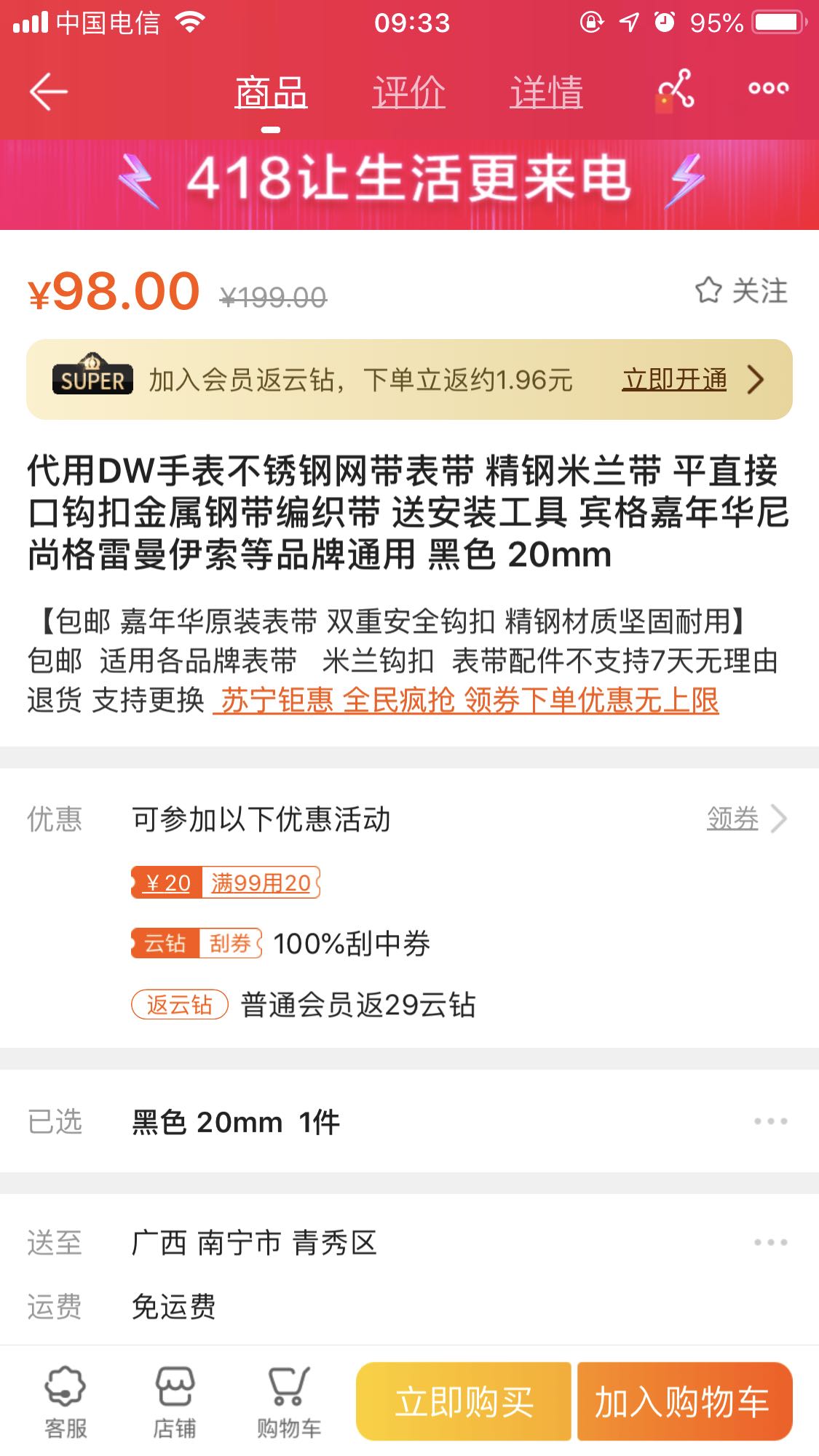
Task: Switch to the 评价 tab
Action: pyautogui.click(x=408, y=93)
